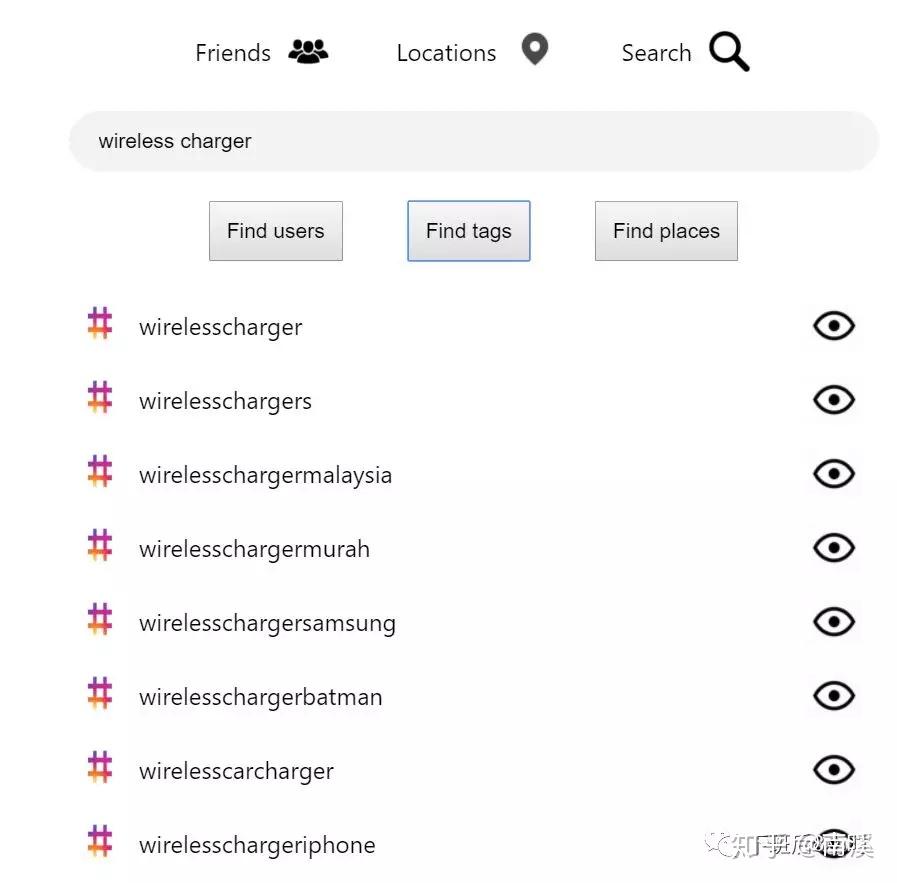Select the Search tab
Image resolution: width=897 pixels, height=883 pixels.
pyautogui.click(x=685, y=52)
